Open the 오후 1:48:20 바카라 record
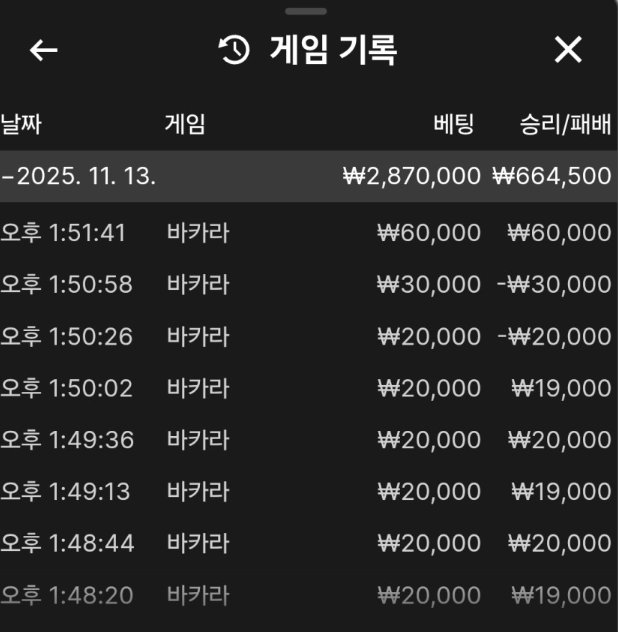The width and height of the screenshot is (618, 632). tap(308, 595)
